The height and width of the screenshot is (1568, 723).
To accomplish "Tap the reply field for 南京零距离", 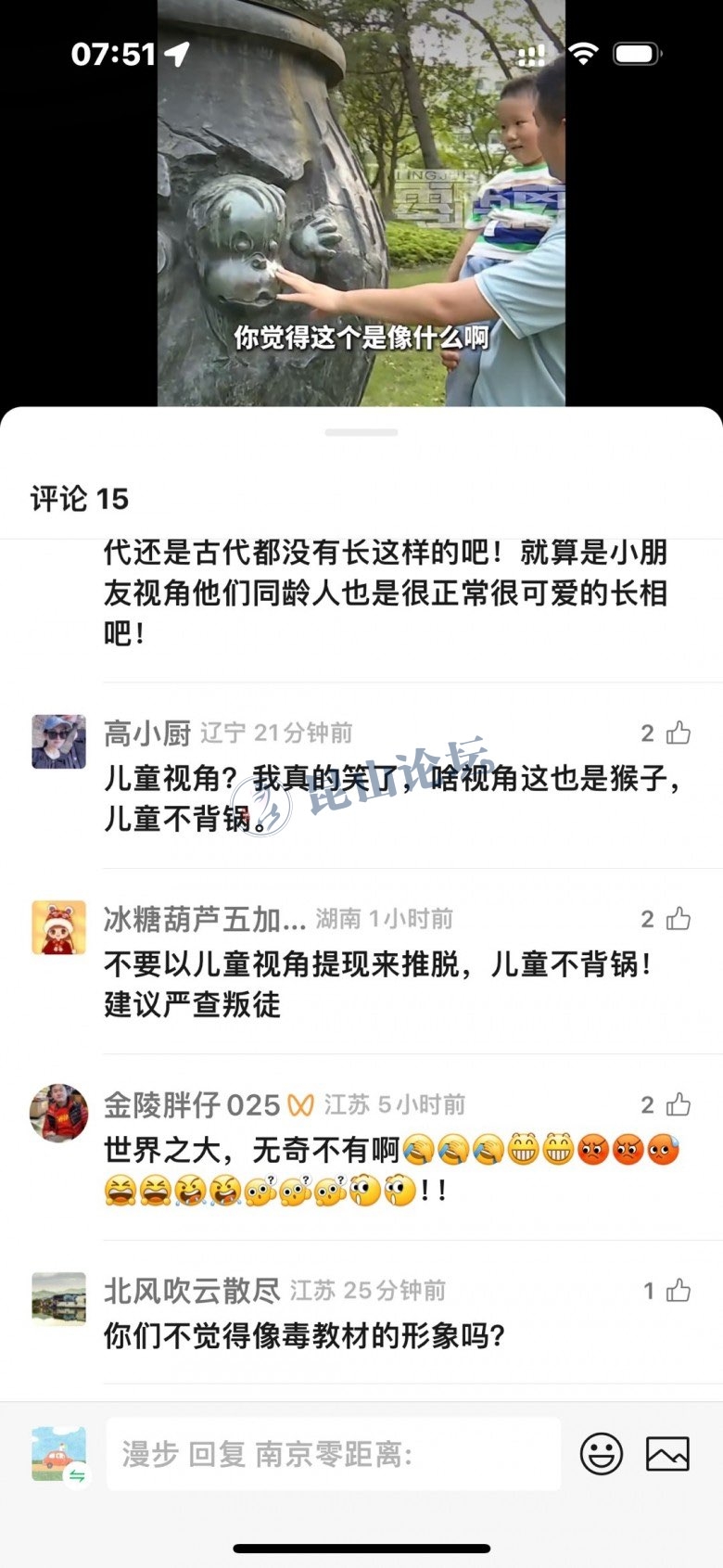I will pyautogui.click(x=334, y=1454).
